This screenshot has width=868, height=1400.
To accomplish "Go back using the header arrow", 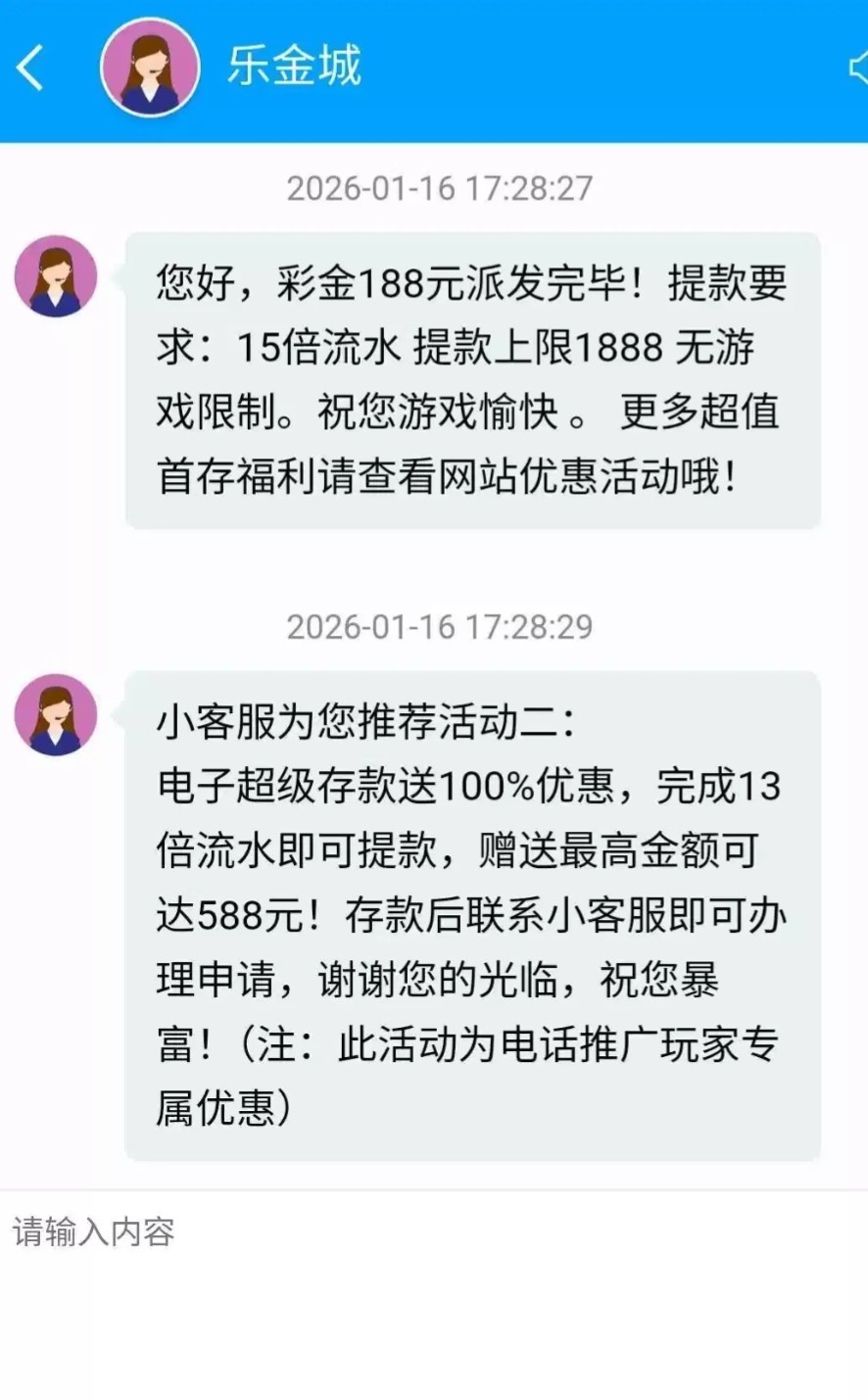I will click(x=30, y=68).
